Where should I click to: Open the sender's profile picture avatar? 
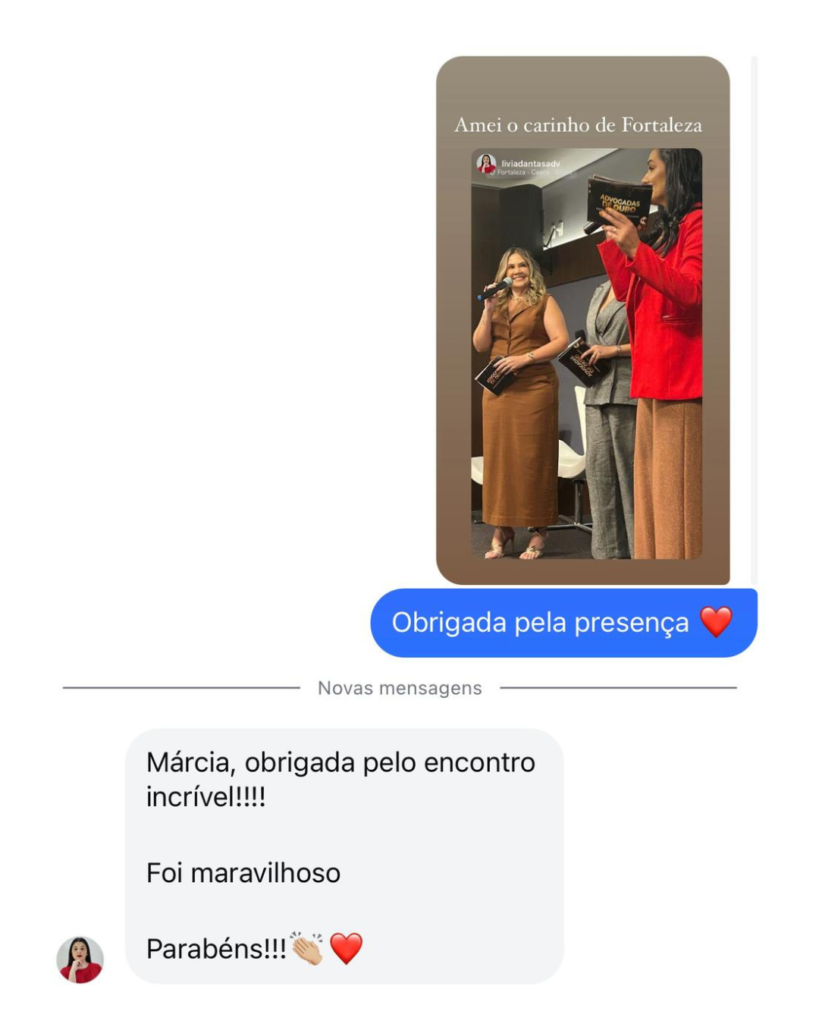pos(80,959)
